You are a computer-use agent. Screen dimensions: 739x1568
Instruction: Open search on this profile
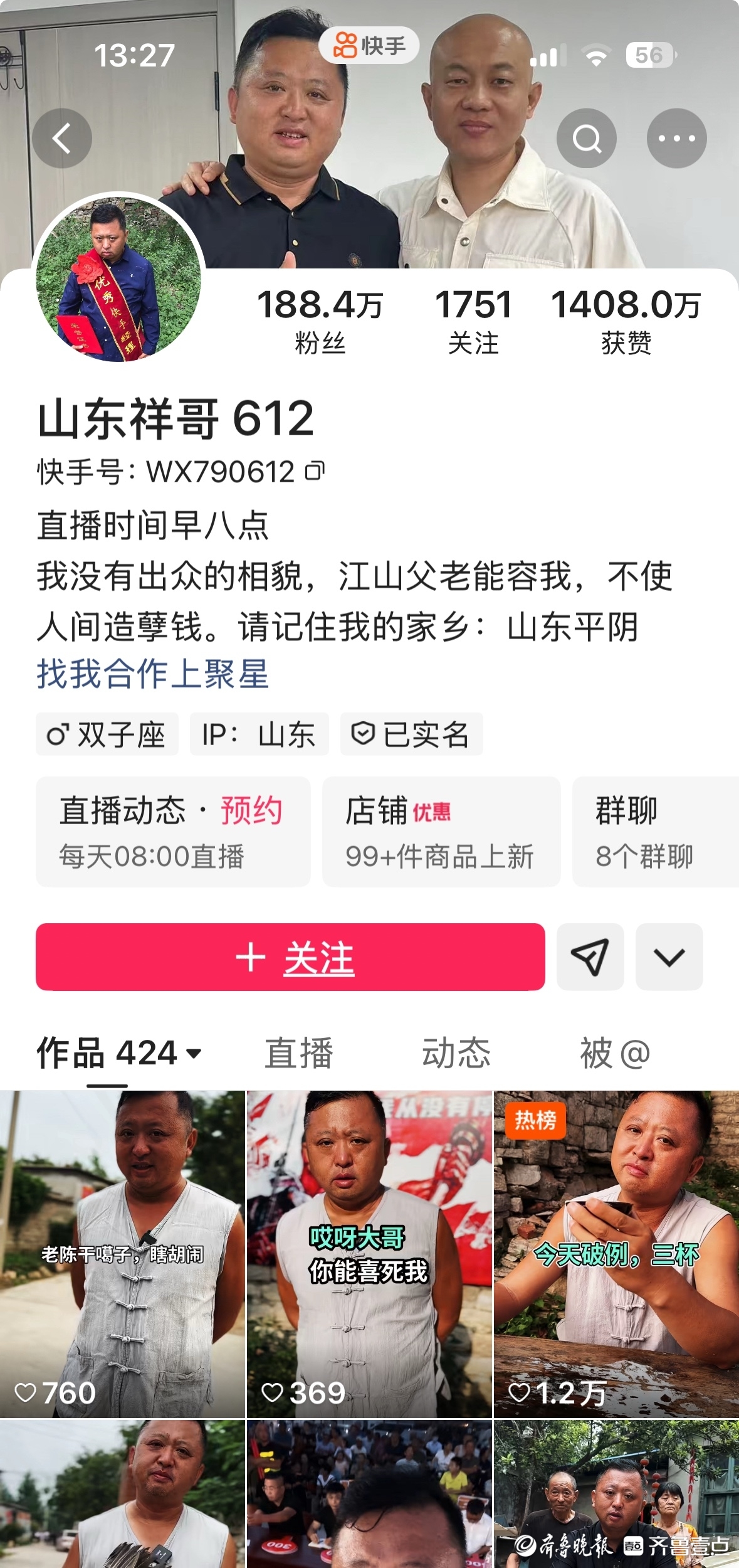pos(586,139)
